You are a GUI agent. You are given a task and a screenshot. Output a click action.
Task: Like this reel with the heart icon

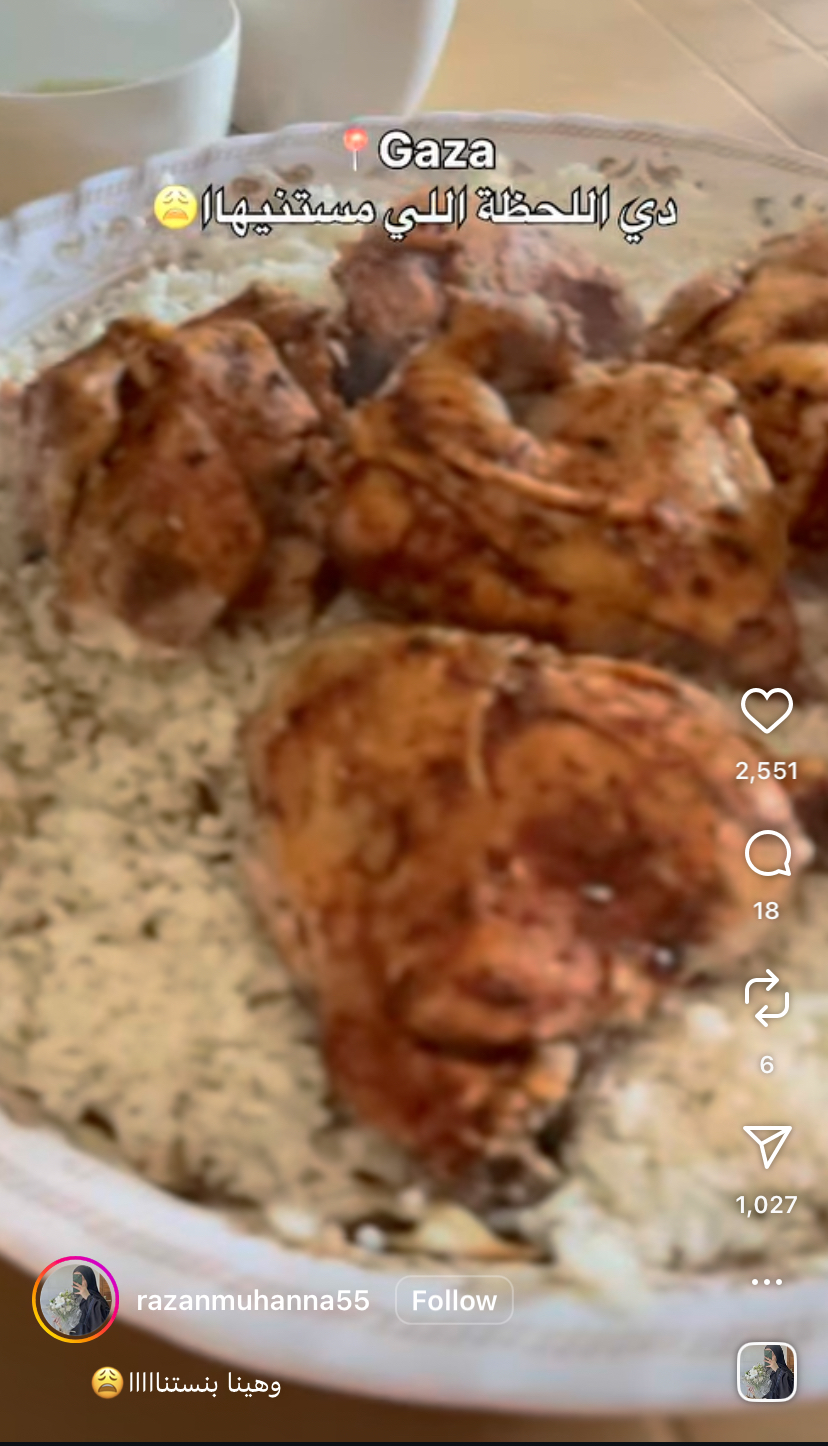(x=766, y=711)
